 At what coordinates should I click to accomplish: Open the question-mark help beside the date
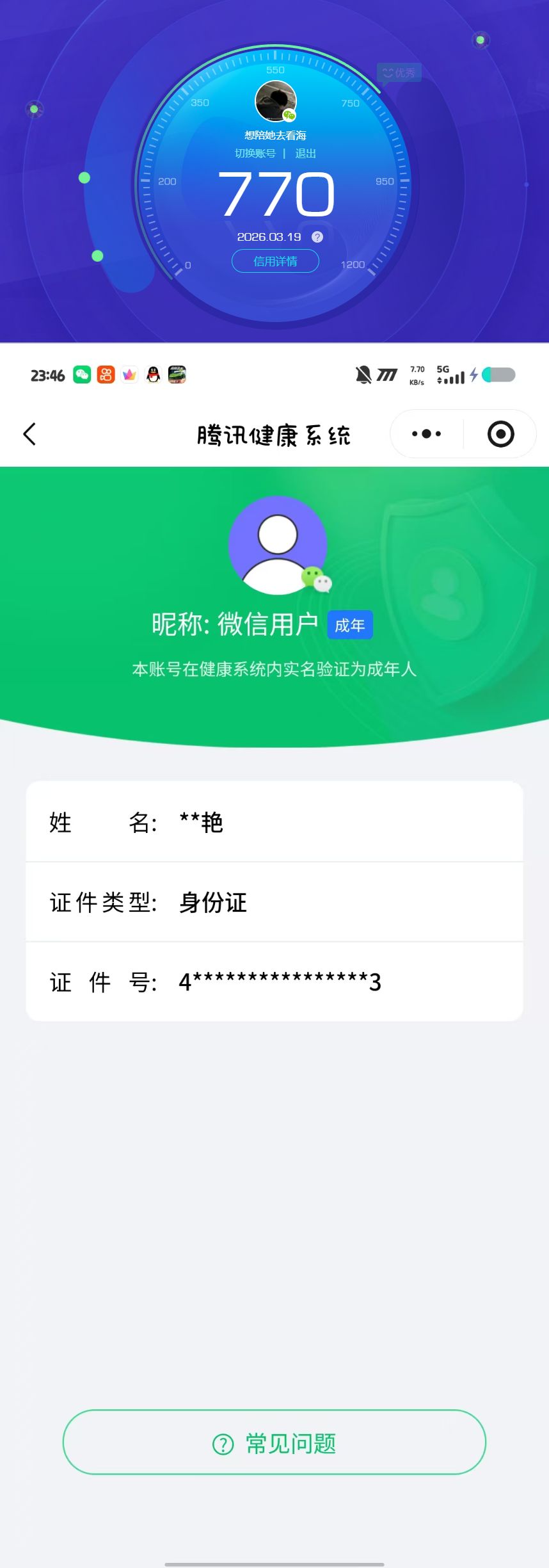point(317,237)
